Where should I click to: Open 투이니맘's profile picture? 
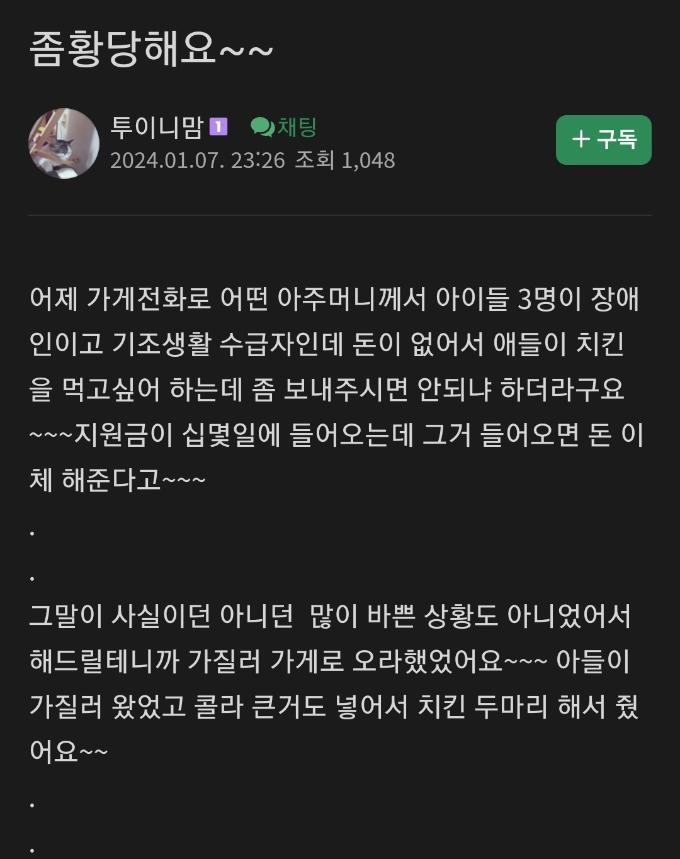tap(64, 143)
